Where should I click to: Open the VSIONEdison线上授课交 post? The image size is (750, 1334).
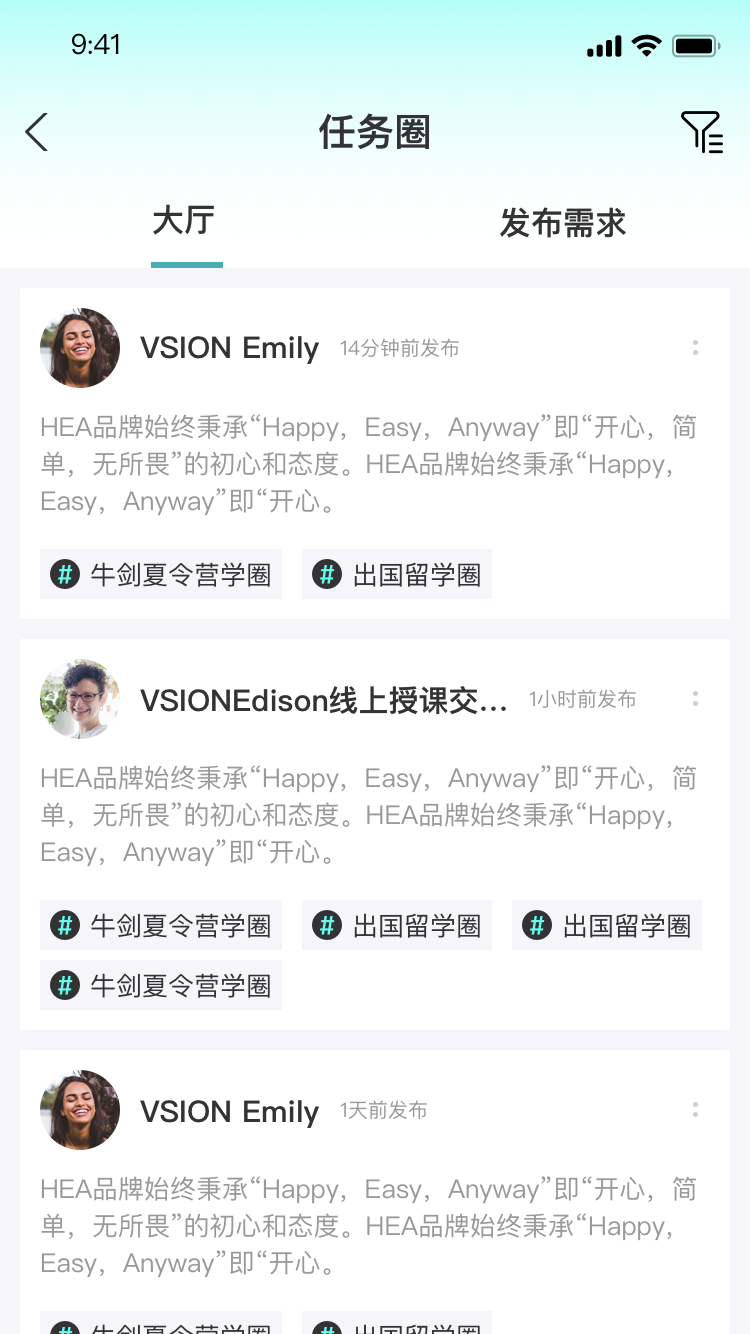370,816
